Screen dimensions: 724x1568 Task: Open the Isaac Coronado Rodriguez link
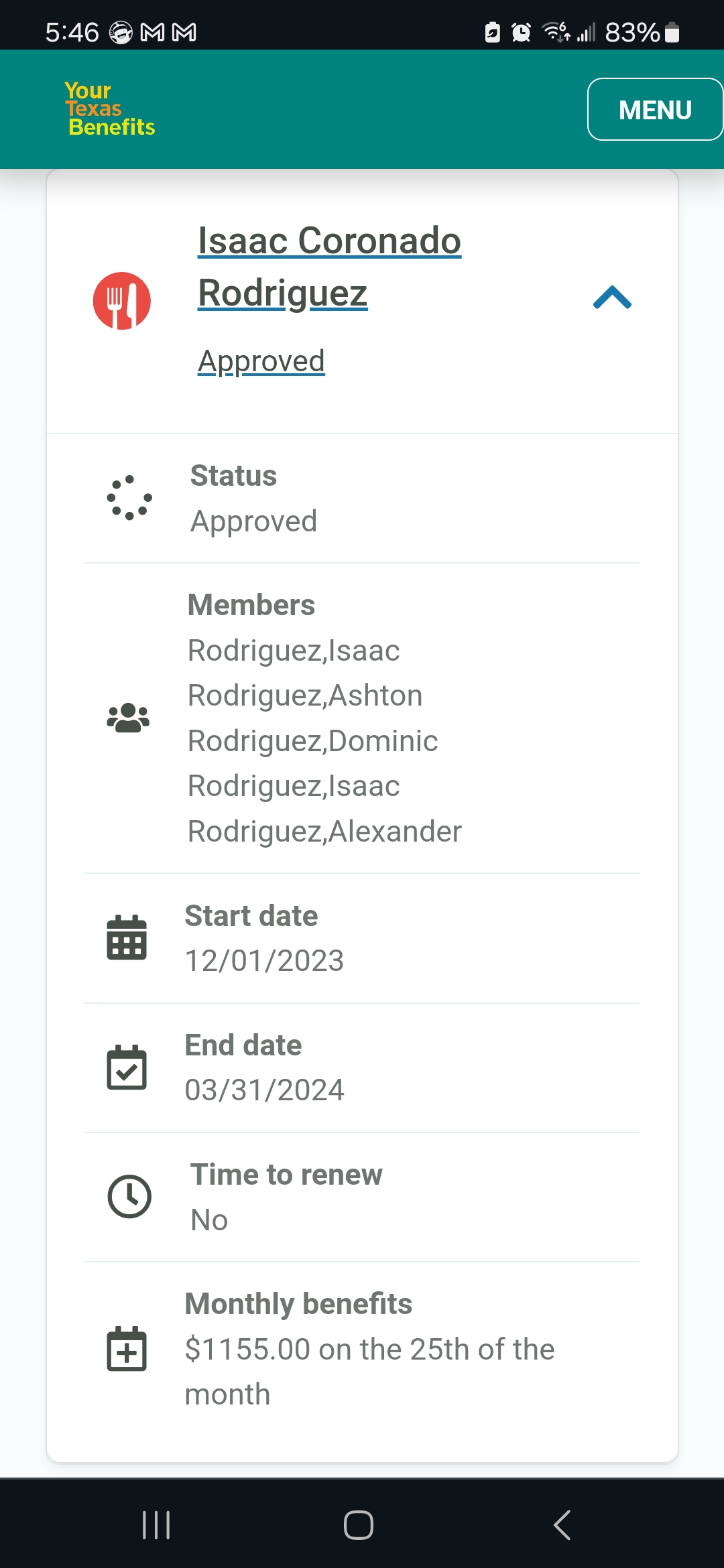pos(329,267)
